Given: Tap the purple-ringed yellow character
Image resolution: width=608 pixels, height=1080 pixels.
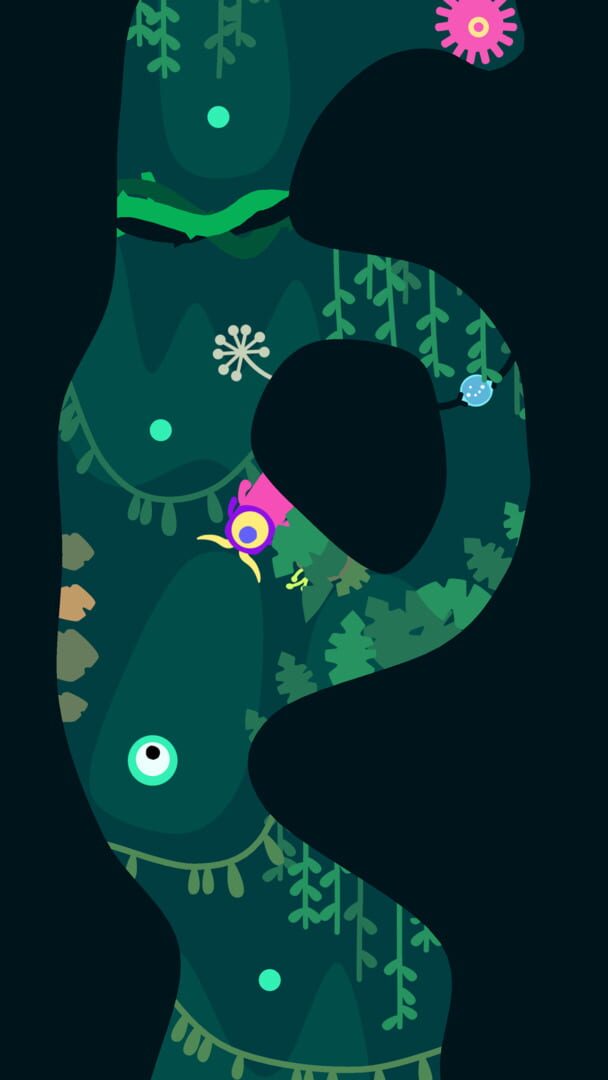Looking at the screenshot, I should coord(249,530).
